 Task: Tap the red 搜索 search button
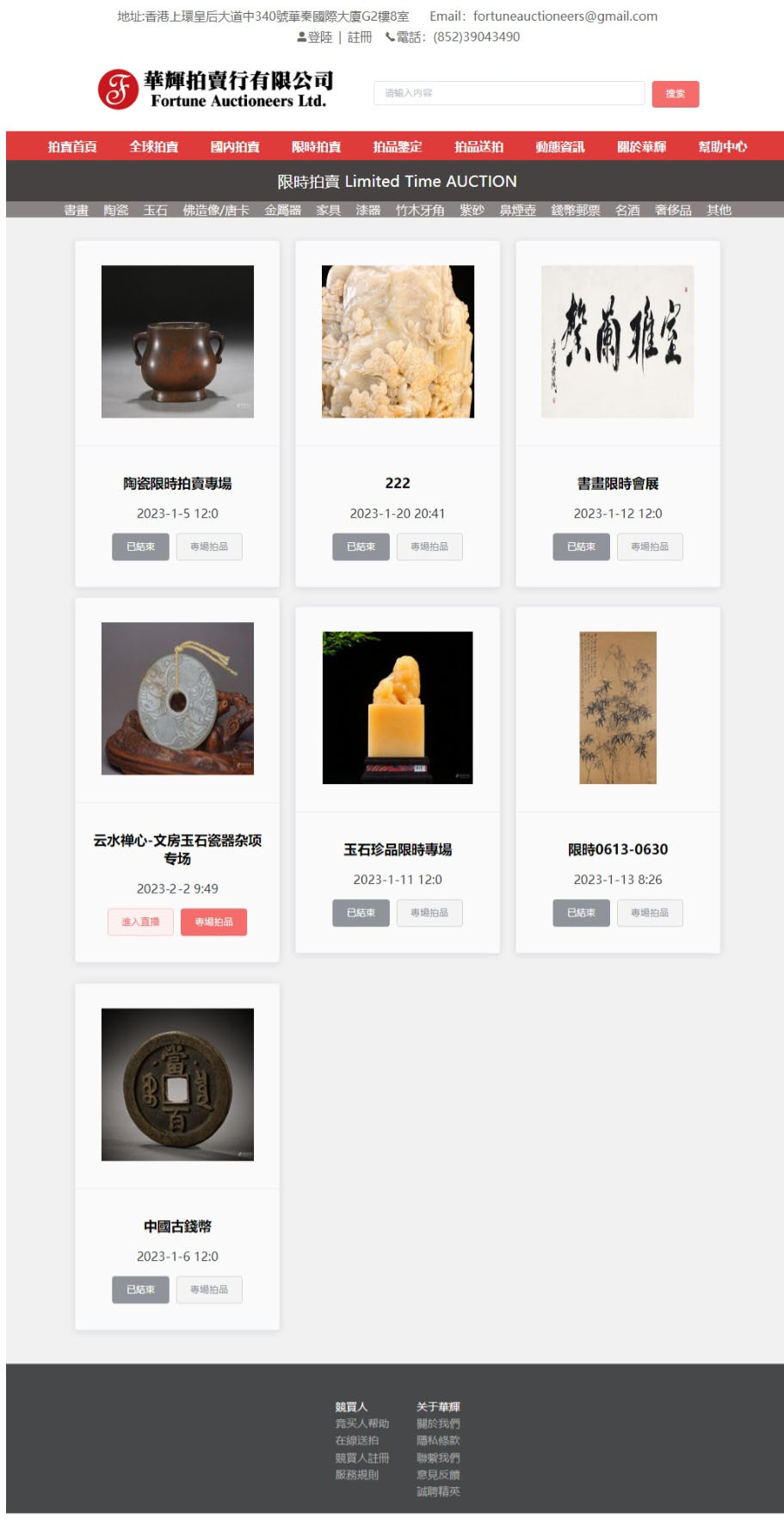point(675,94)
